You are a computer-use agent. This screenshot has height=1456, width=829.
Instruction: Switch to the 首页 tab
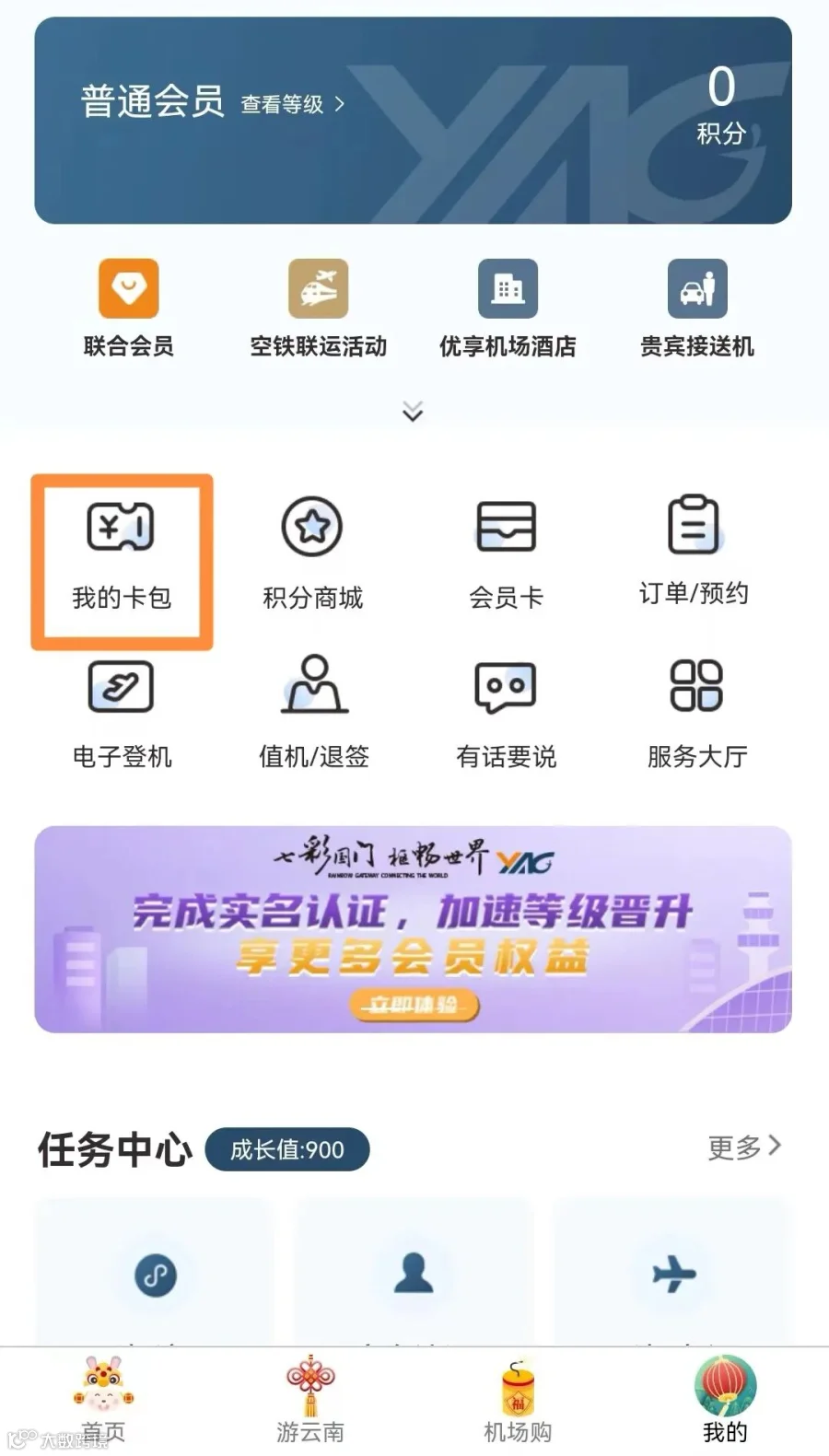point(103,1400)
